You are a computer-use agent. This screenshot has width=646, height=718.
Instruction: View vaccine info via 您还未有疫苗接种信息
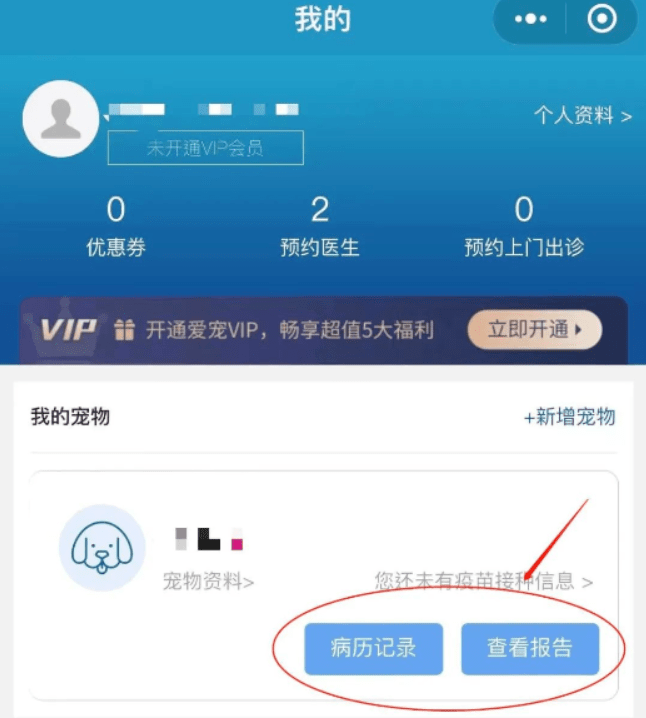click(x=484, y=581)
